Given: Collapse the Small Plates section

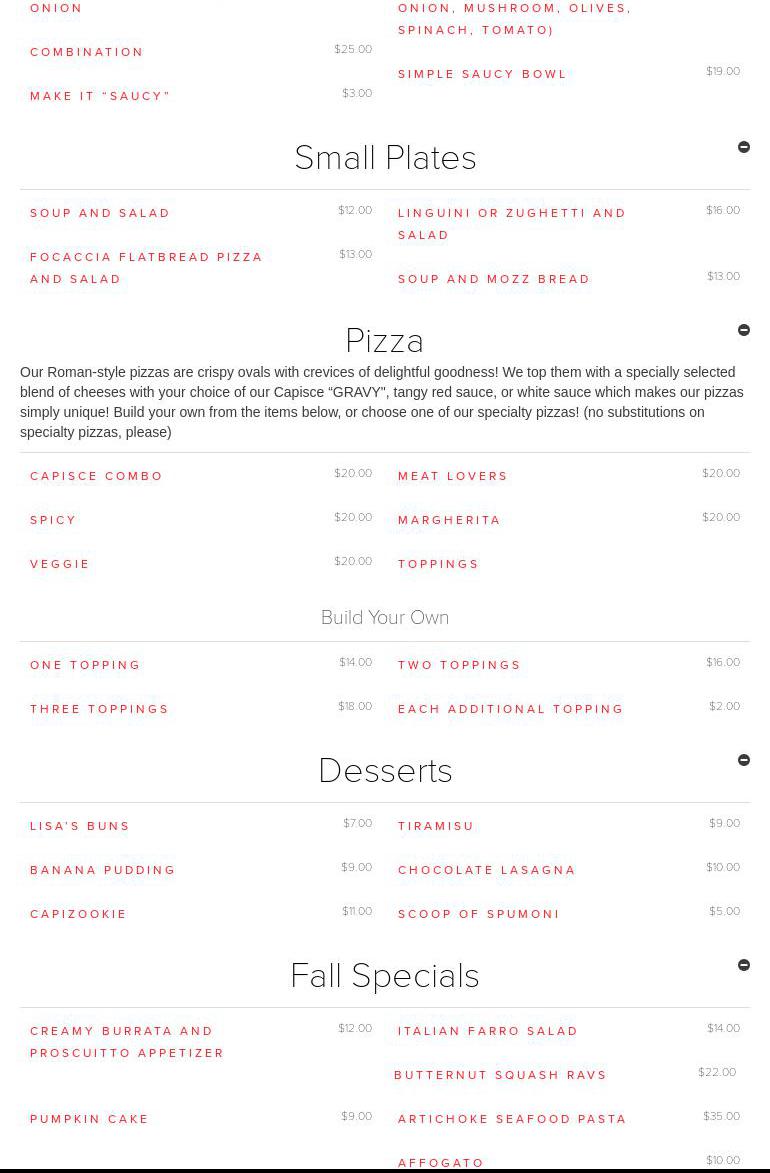Looking at the screenshot, I should pos(744,147).
